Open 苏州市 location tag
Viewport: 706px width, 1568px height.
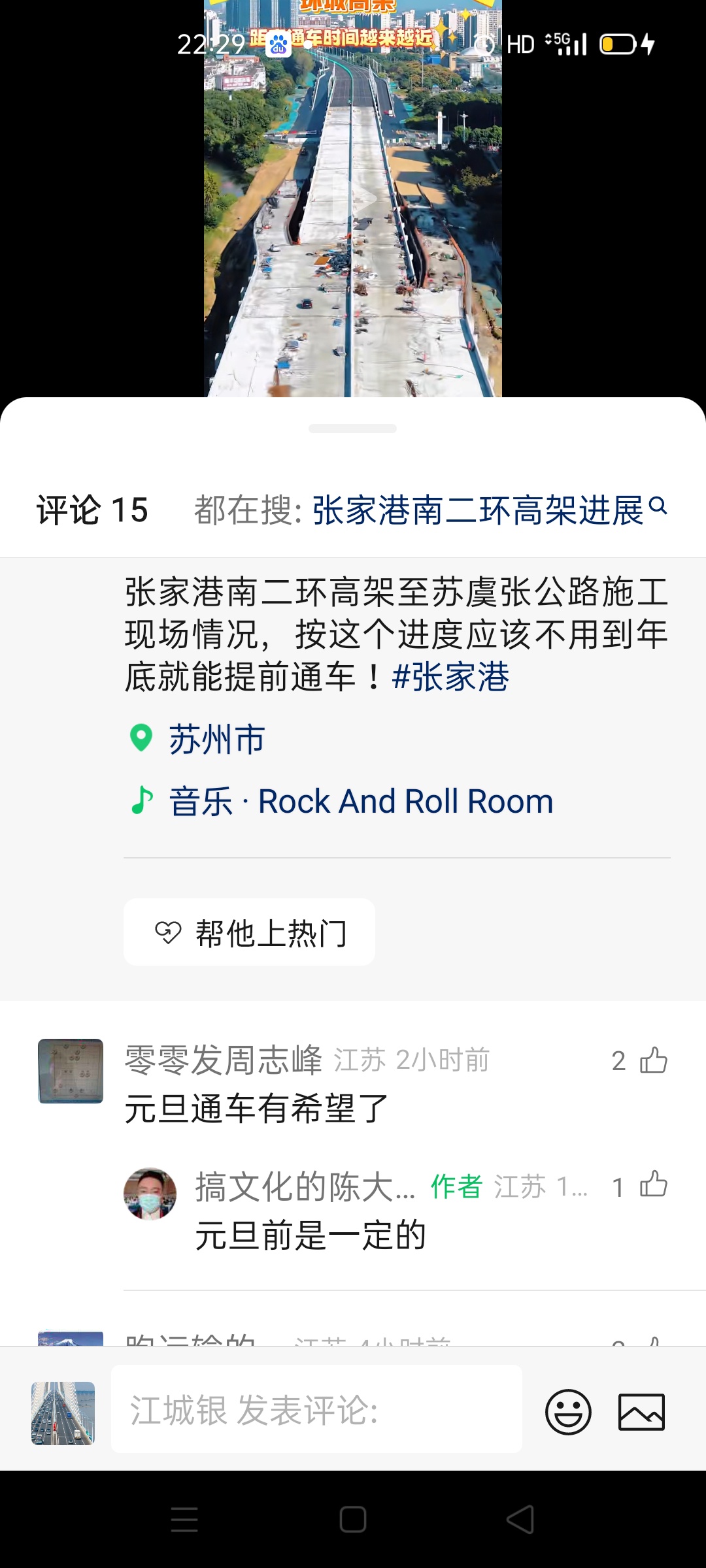click(216, 740)
